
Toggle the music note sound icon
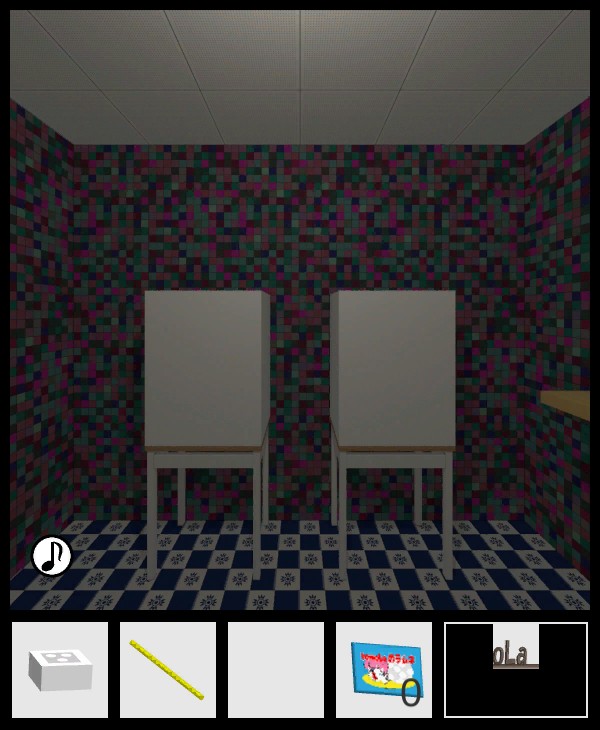pos(51,556)
